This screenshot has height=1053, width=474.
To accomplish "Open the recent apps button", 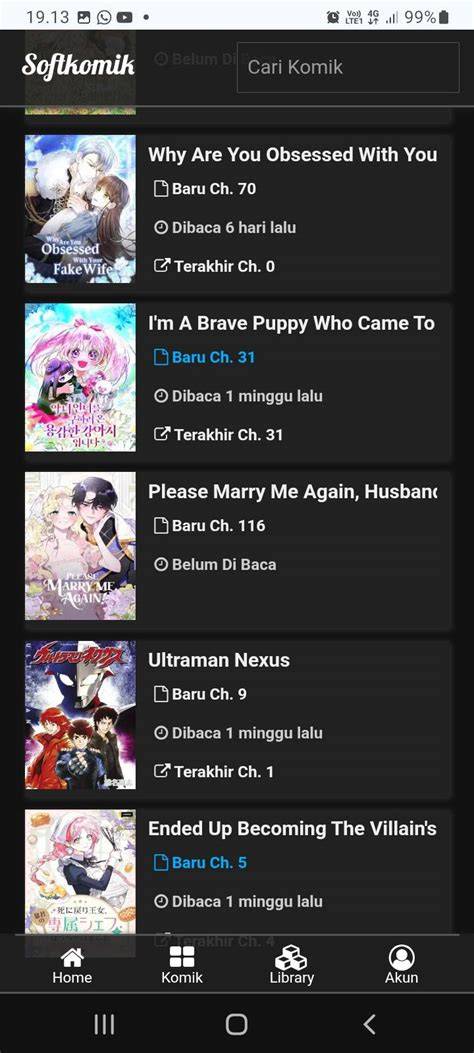I will coord(104,1024).
